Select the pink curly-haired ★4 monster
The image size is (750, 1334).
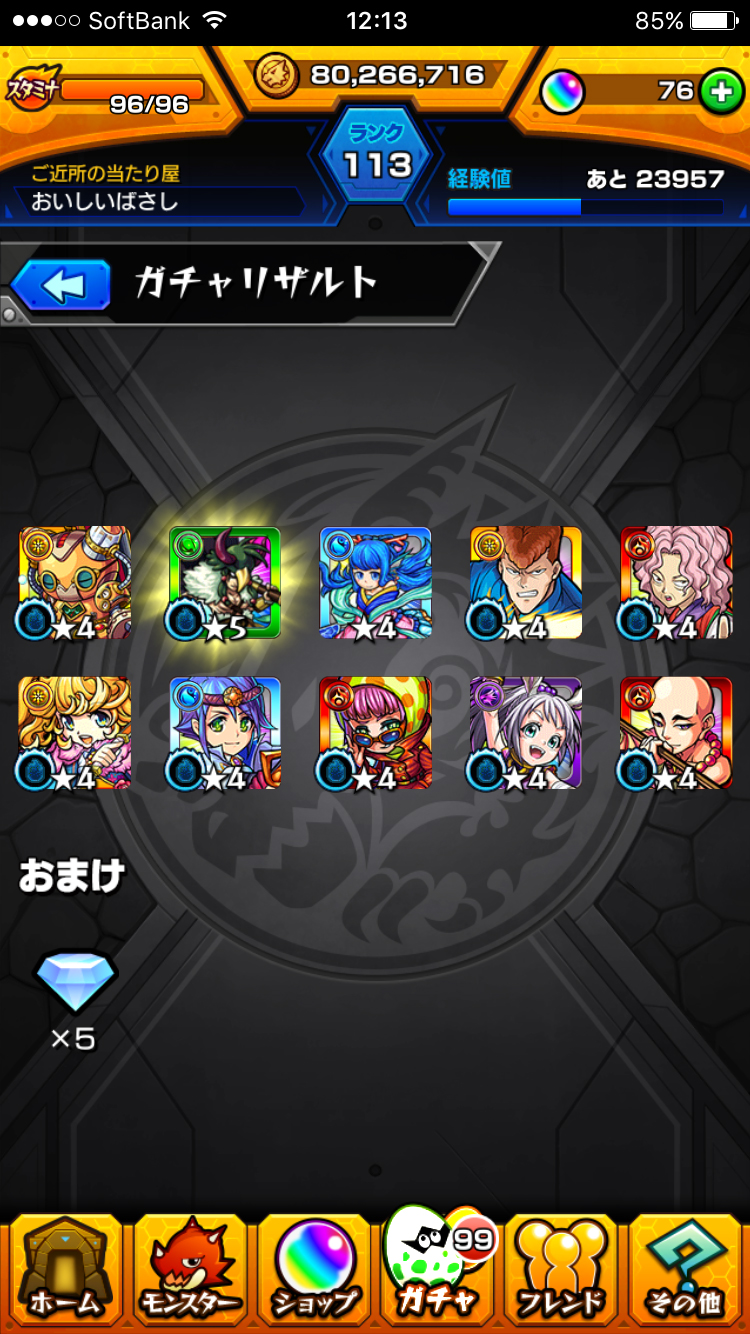click(675, 583)
